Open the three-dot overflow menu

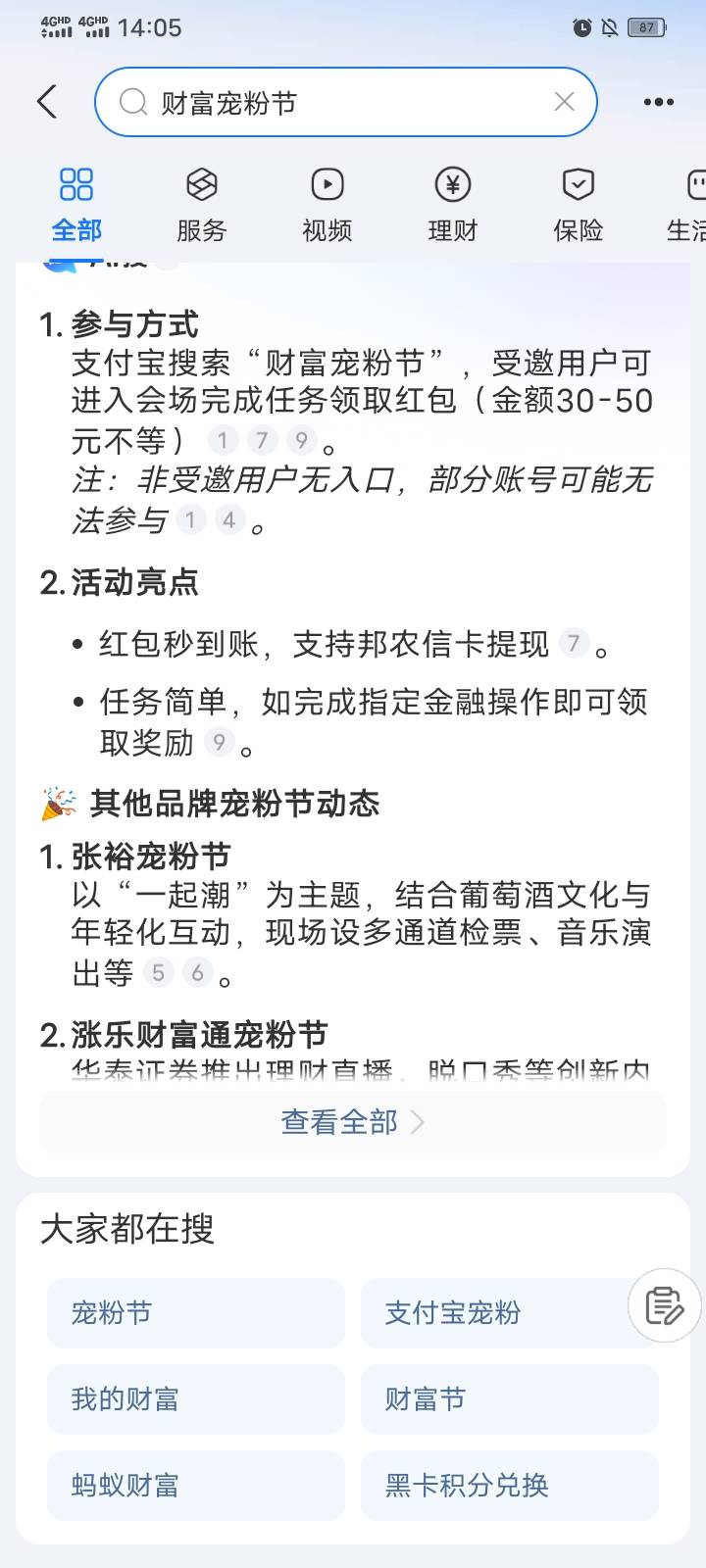pyautogui.click(x=658, y=102)
